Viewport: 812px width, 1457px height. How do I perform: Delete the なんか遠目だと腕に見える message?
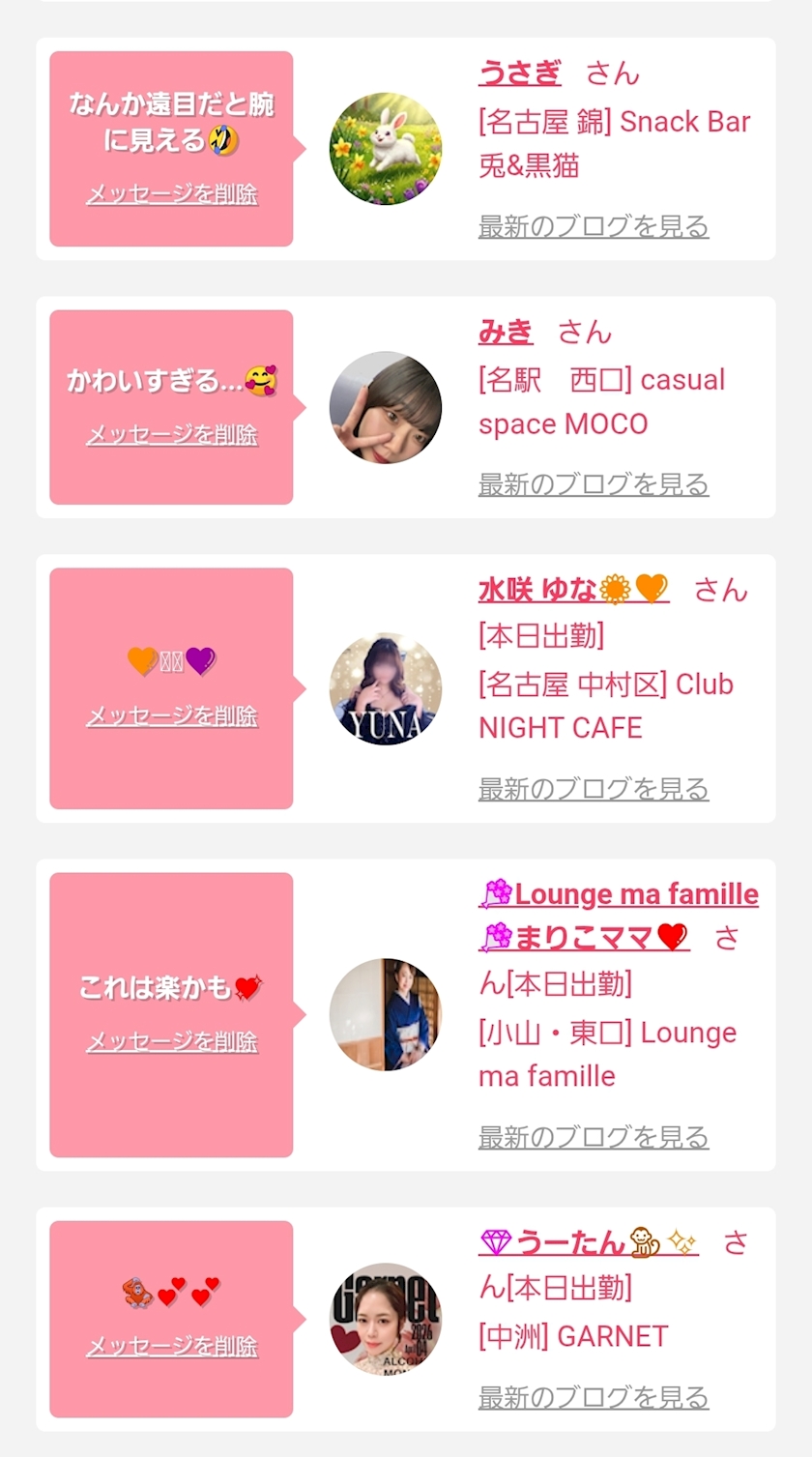[172, 194]
